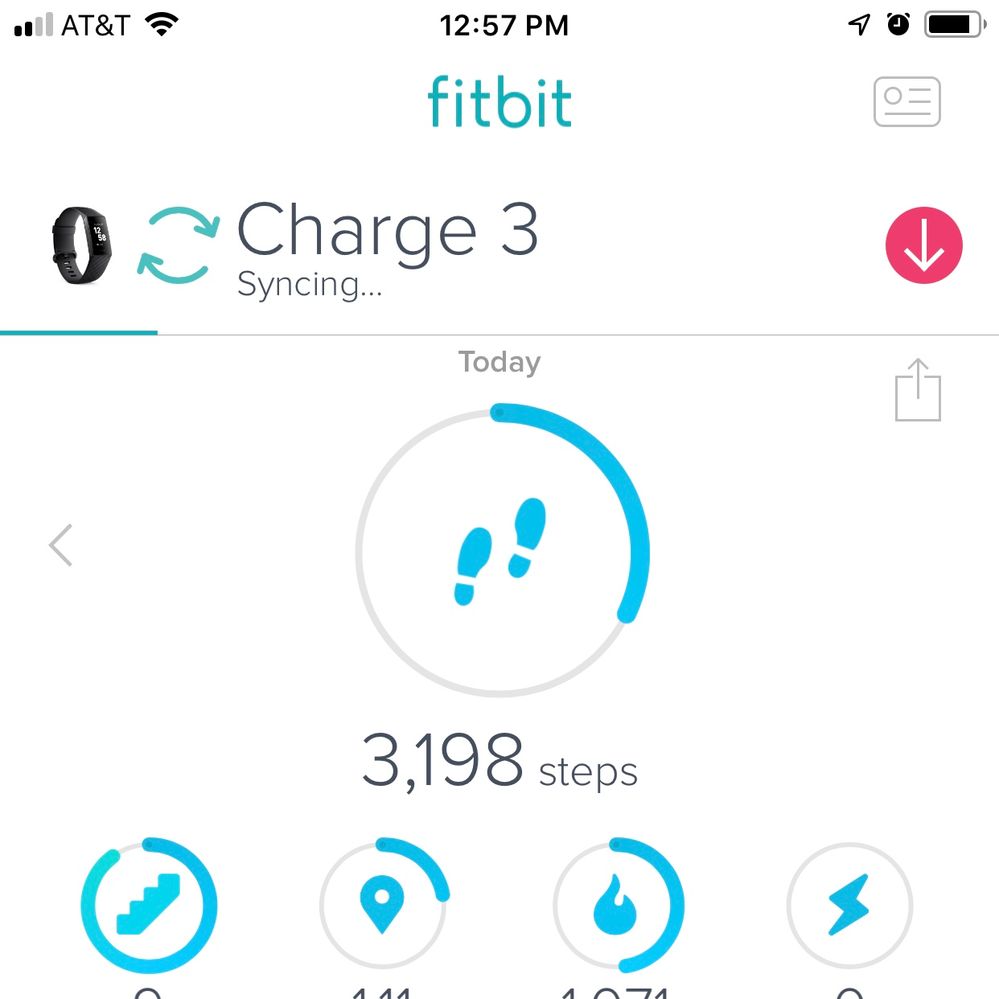Share today's activity stats
Viewport: 999px width, 999px height.
tap(917, 390)
